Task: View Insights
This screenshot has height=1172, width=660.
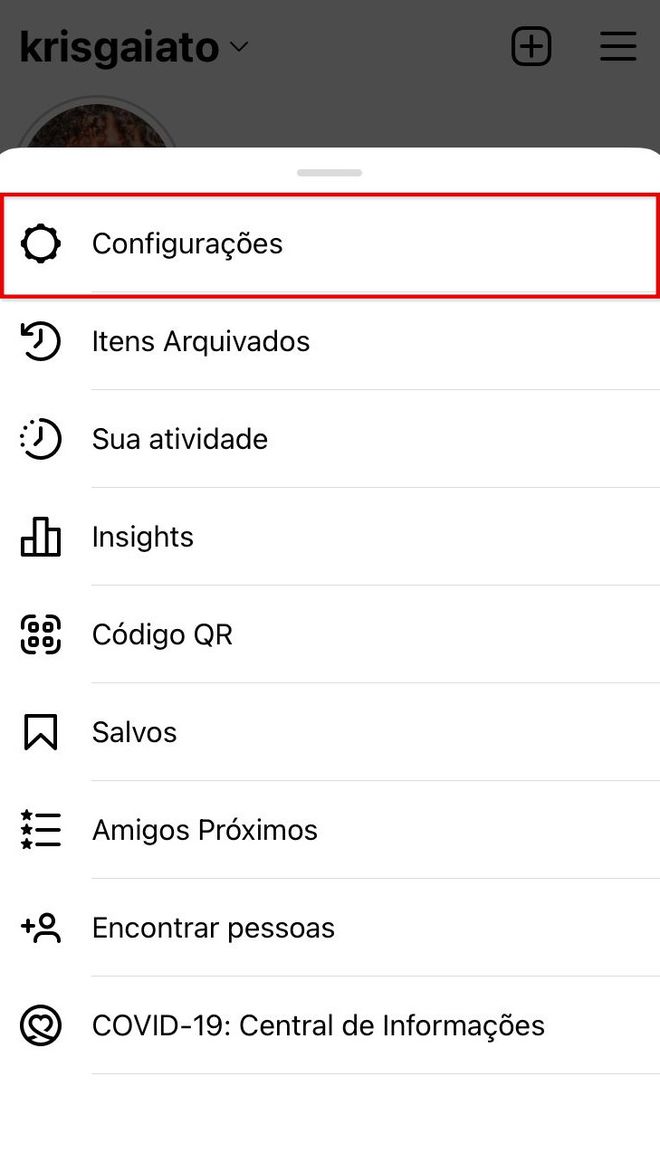Action: click(x=330, y=537)
